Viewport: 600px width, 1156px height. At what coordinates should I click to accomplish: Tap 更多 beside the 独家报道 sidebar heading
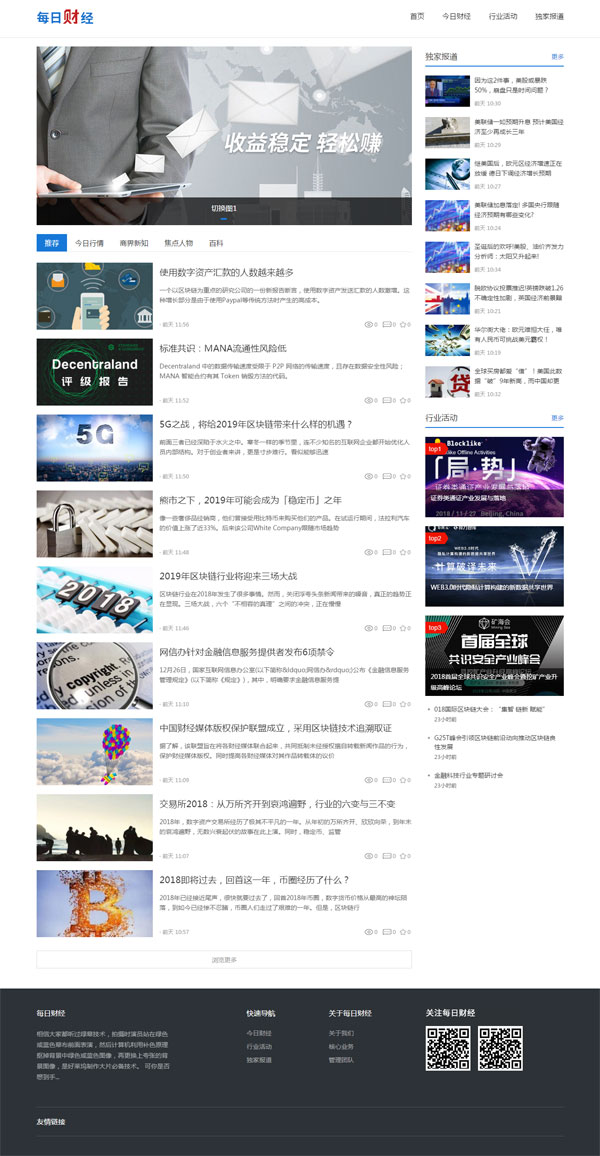coord(557,57)
